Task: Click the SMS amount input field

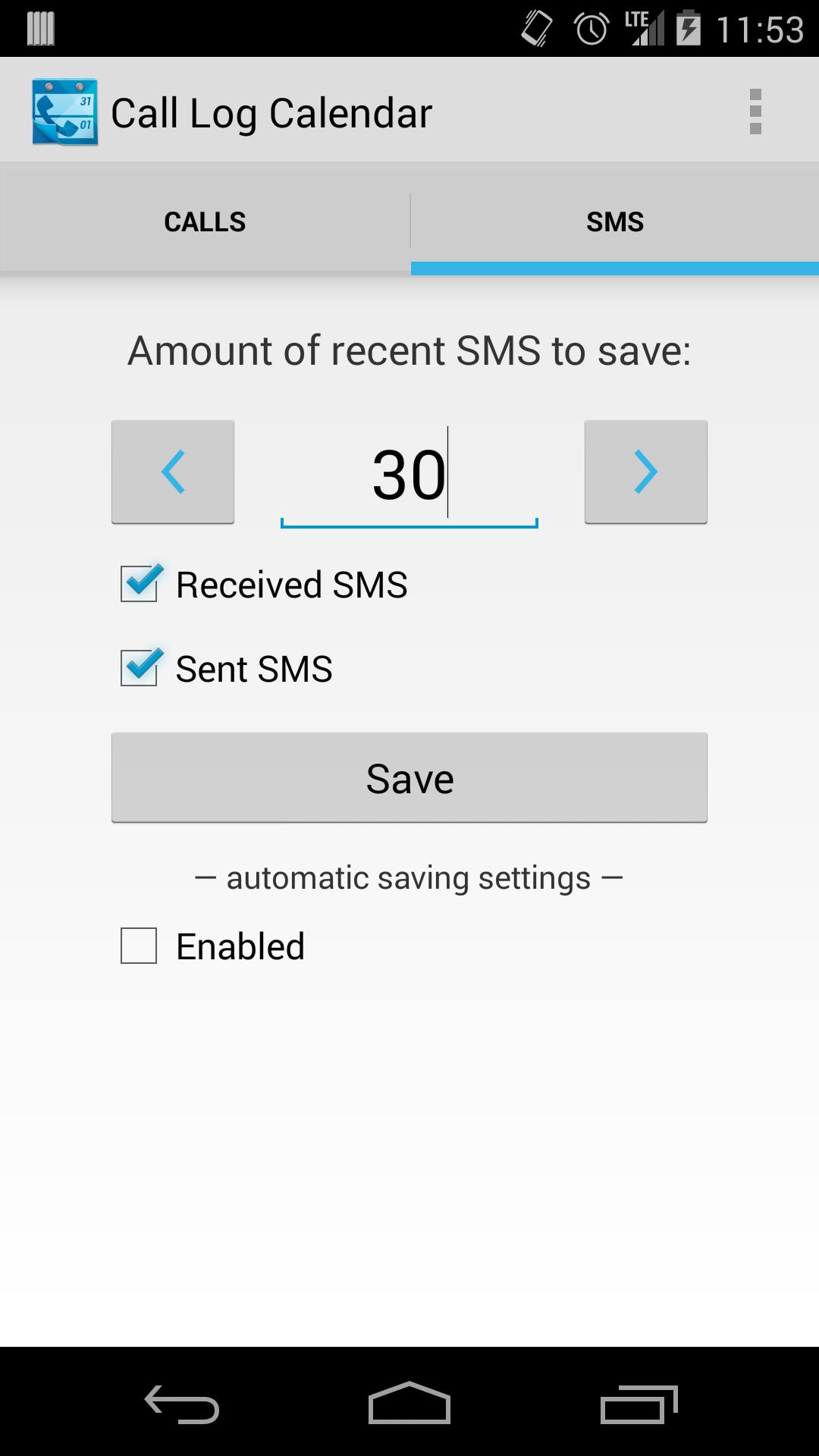Action: tap(409, 474)
